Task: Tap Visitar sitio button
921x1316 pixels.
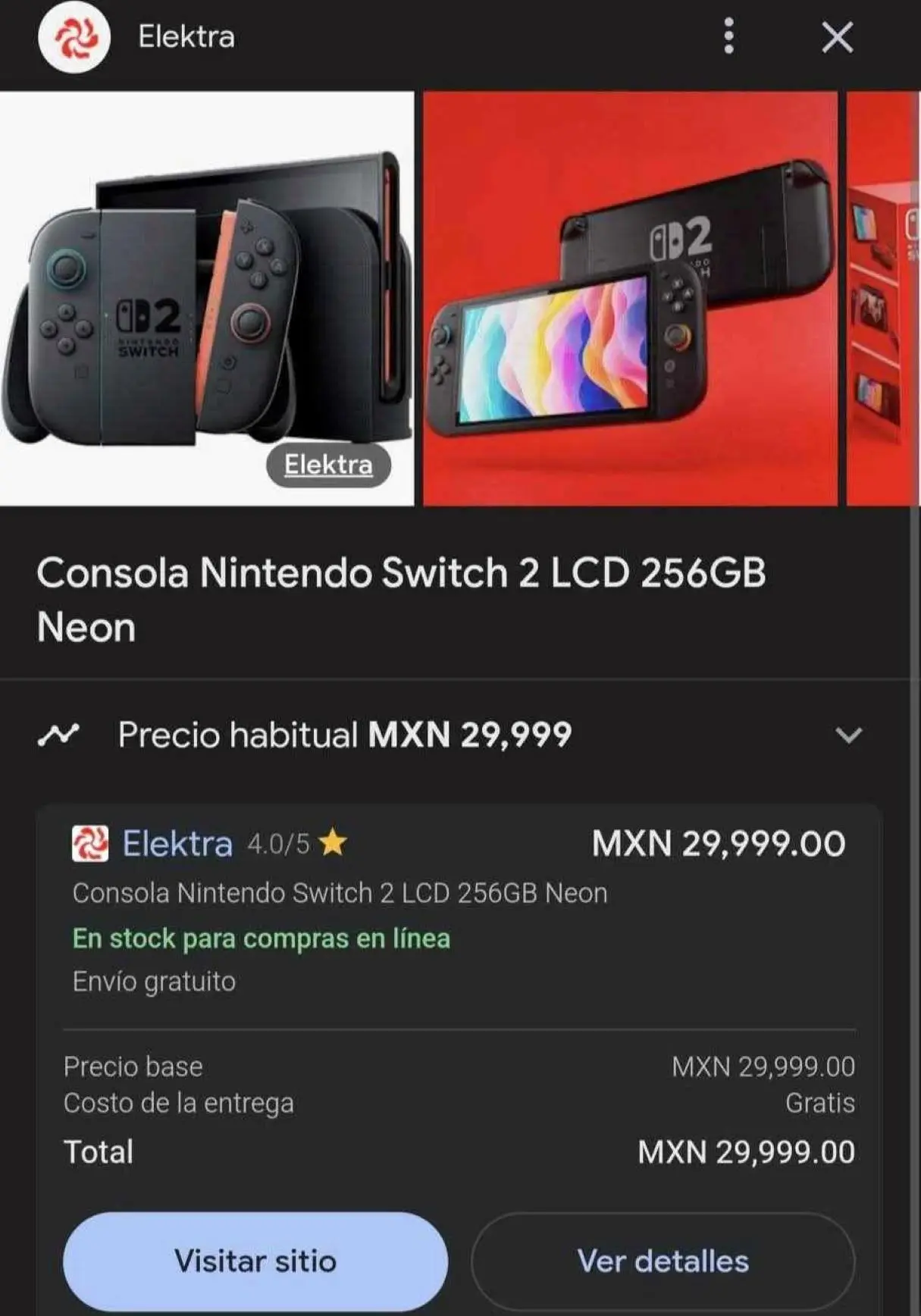Action: pyautogui.click(x=255, y=1261)
